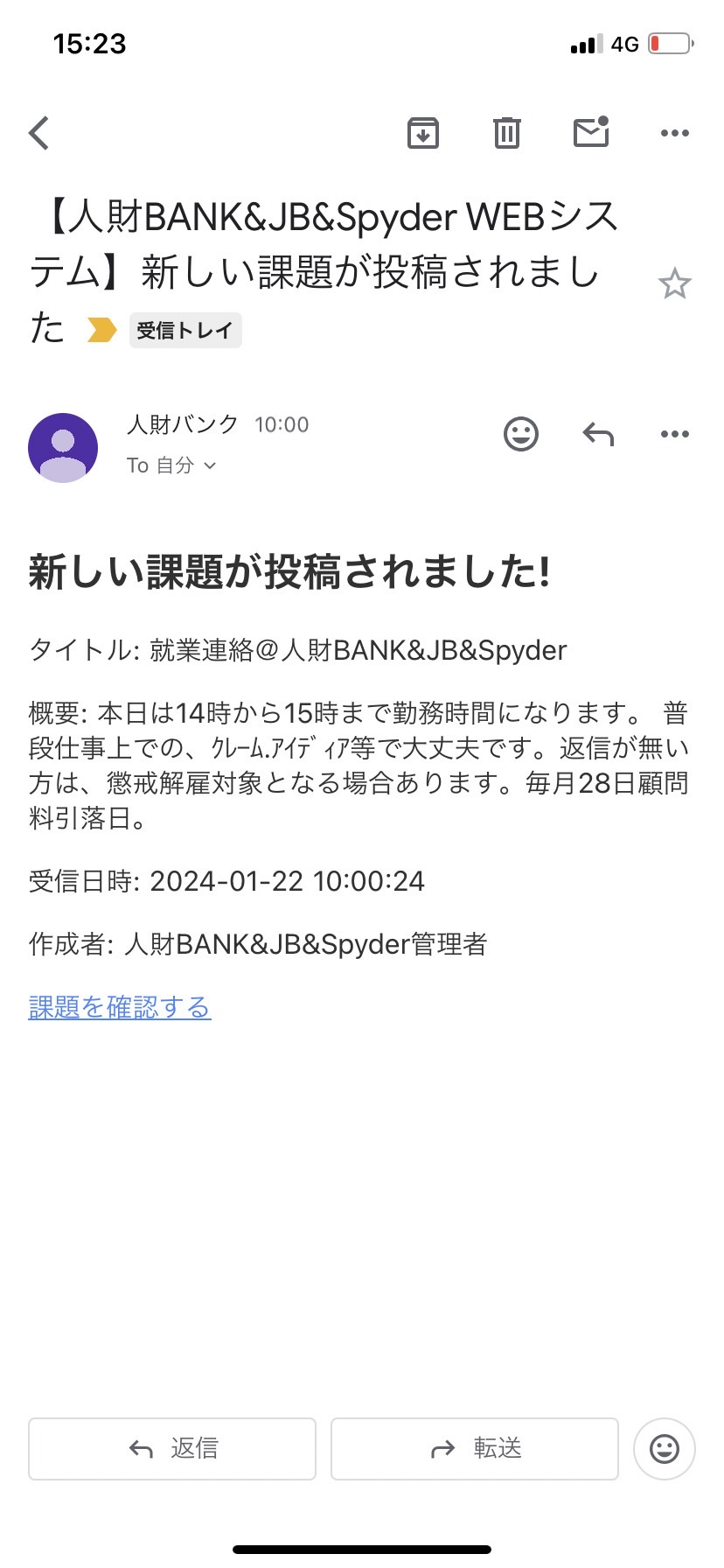Mark this email as unread

pyautogui.click(x=591, y=132)
